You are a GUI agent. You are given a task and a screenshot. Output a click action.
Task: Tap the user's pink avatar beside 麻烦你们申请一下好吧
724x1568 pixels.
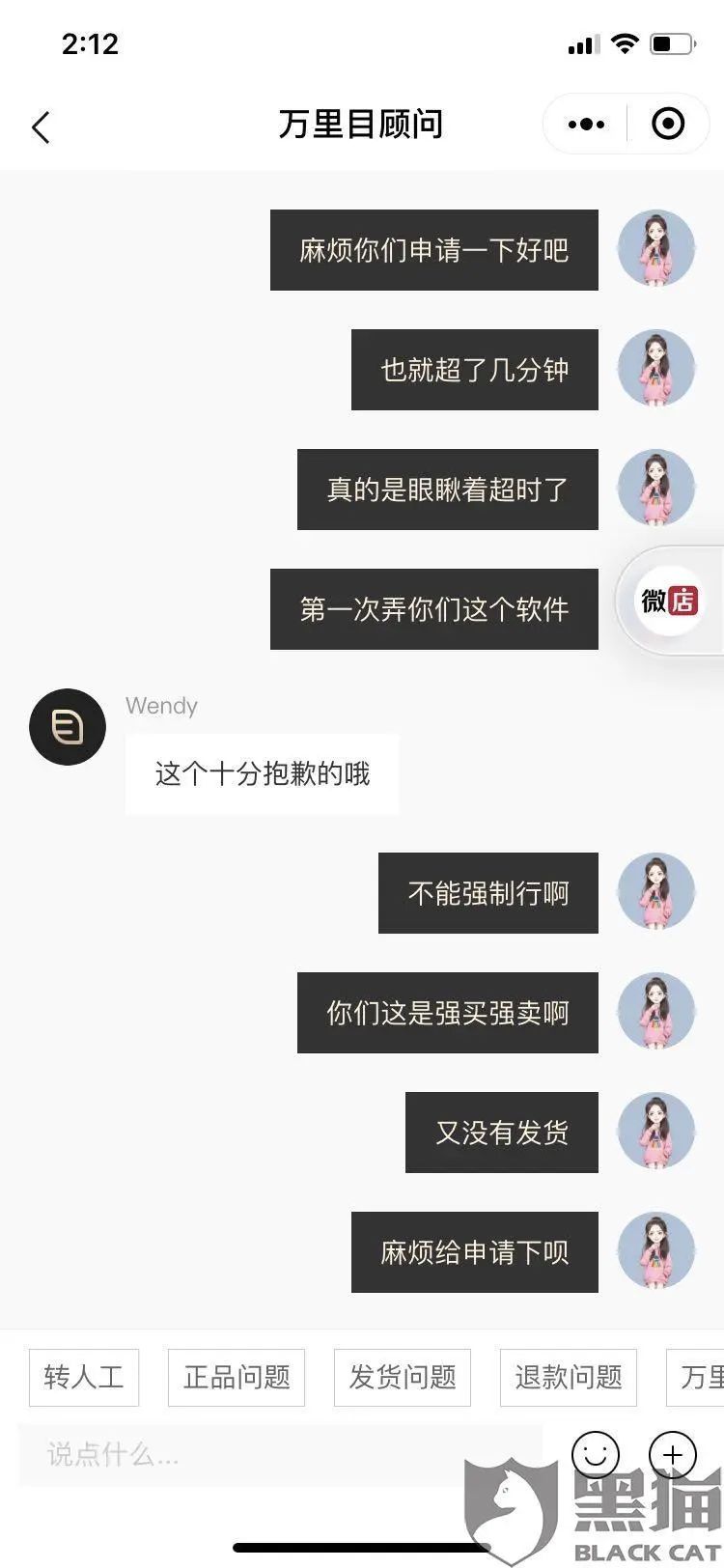tap(656, 249)
